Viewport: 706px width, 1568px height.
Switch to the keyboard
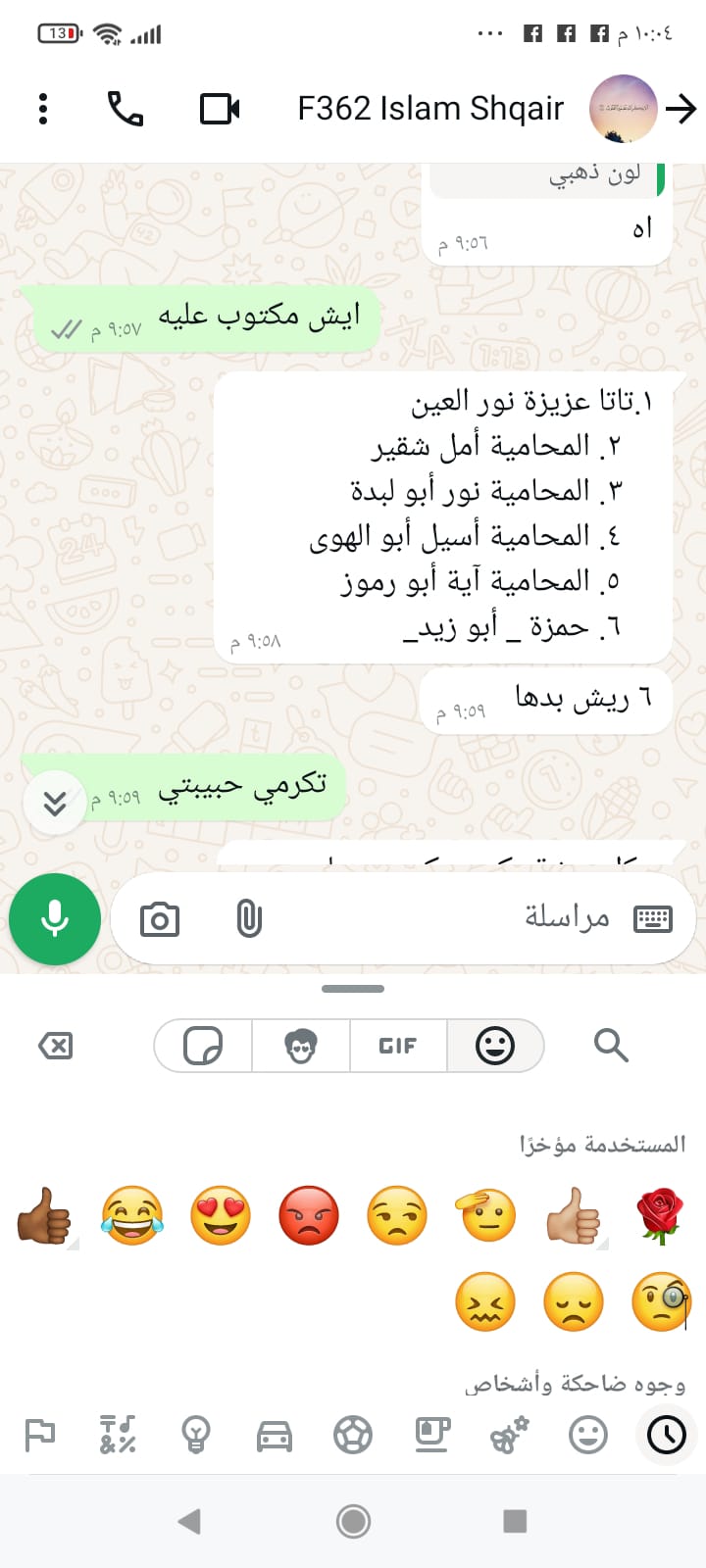(x=653, y=919)
